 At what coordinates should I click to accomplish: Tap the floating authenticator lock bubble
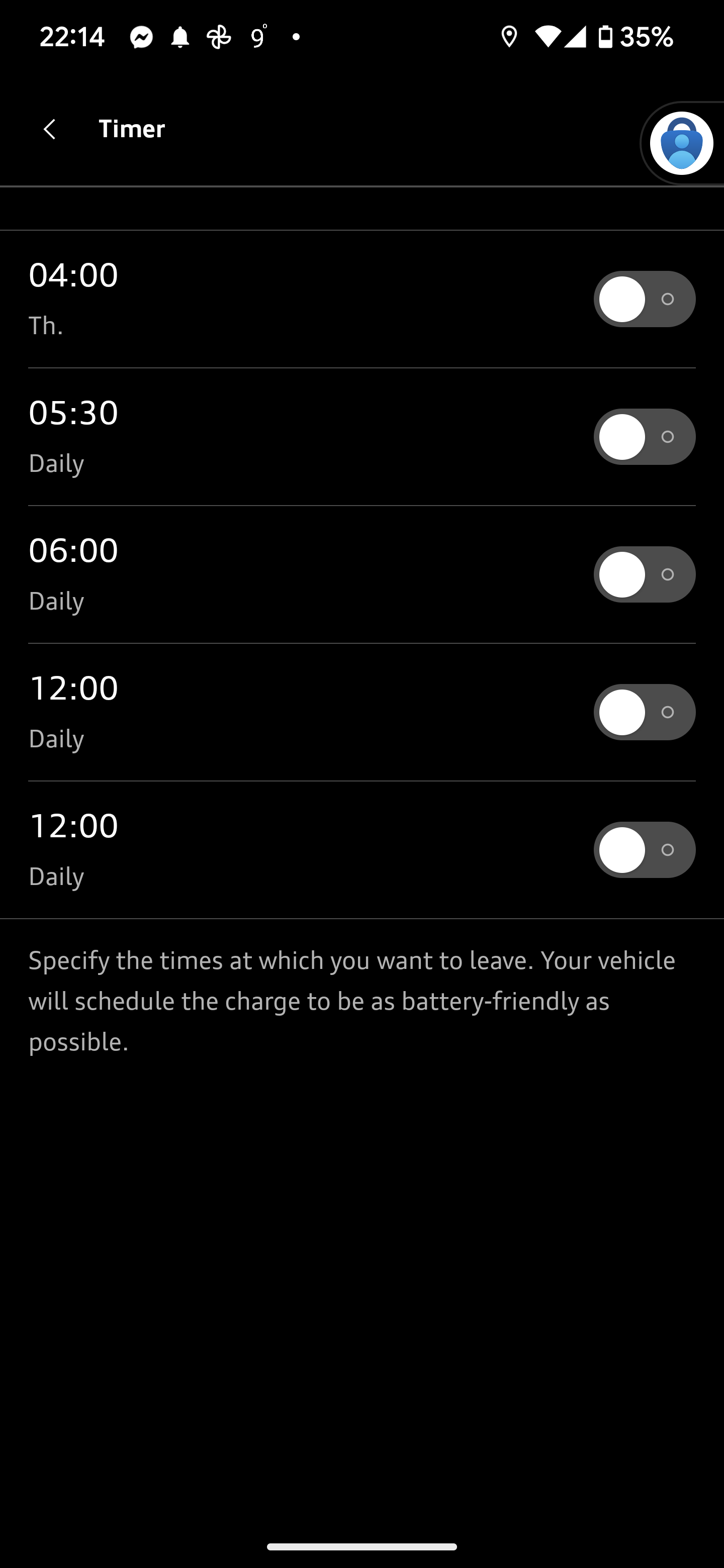coord(681,144)
